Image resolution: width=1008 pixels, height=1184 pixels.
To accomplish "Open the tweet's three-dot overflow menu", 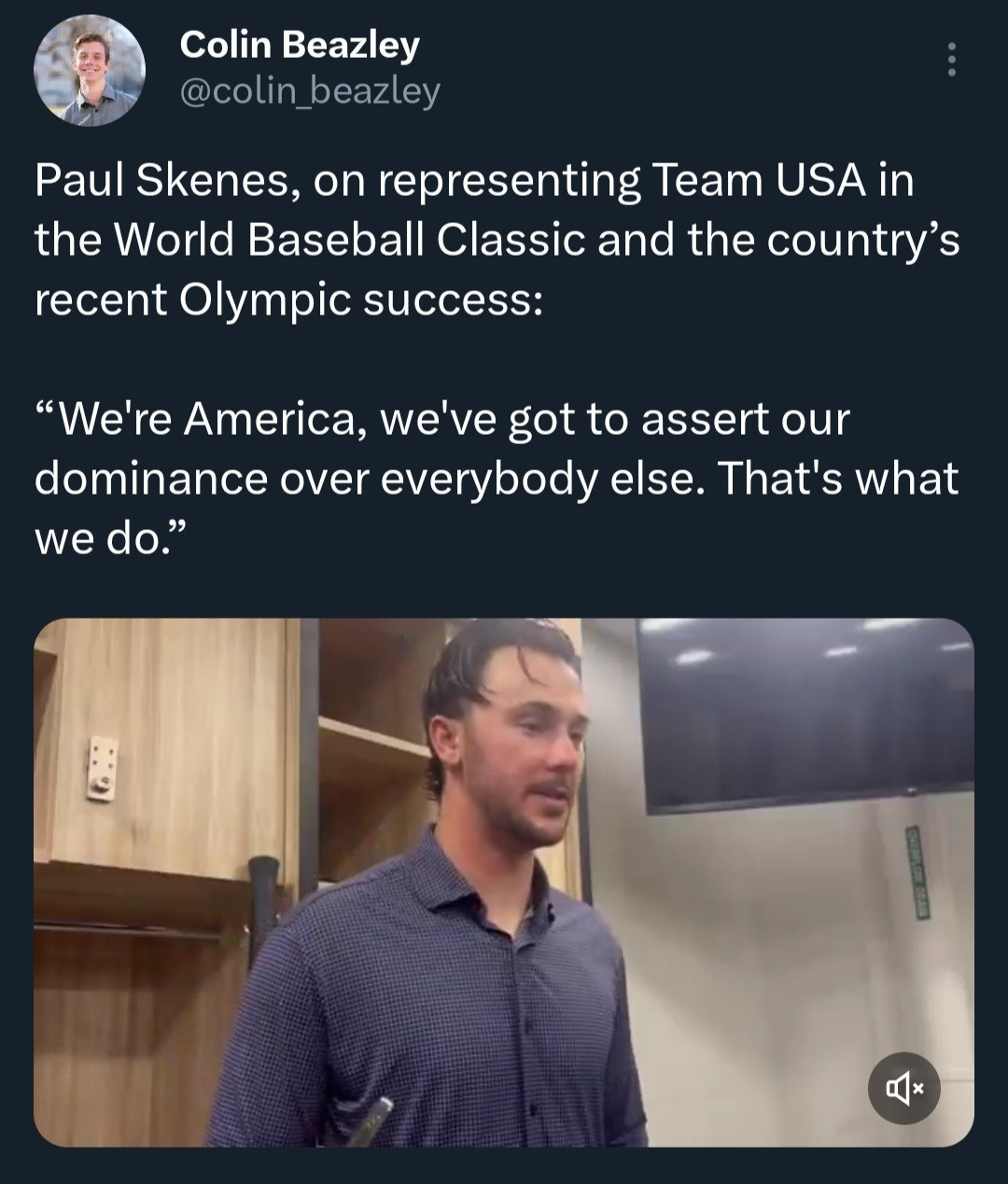I will [x=951, y=60].
